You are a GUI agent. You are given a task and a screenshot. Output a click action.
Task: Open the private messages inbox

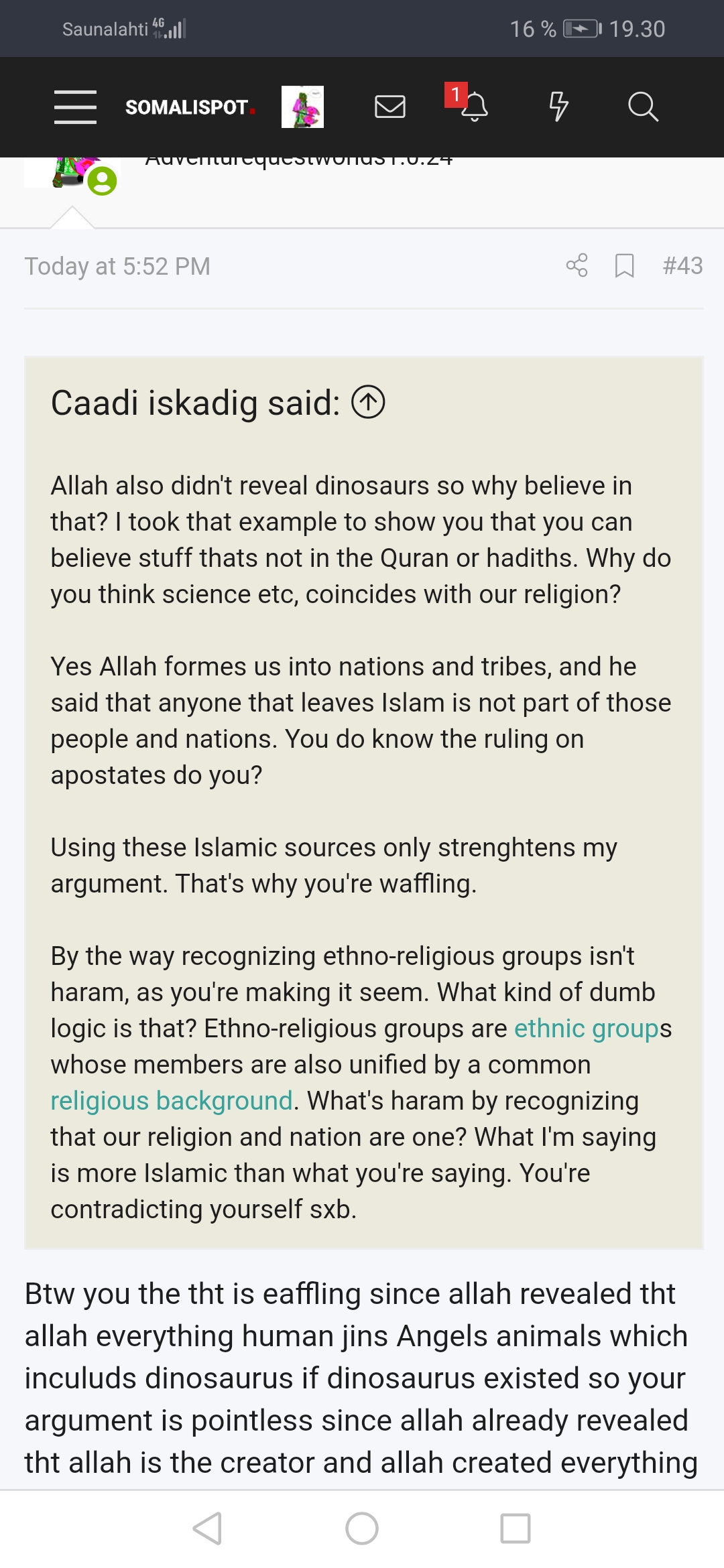[389, 107]
